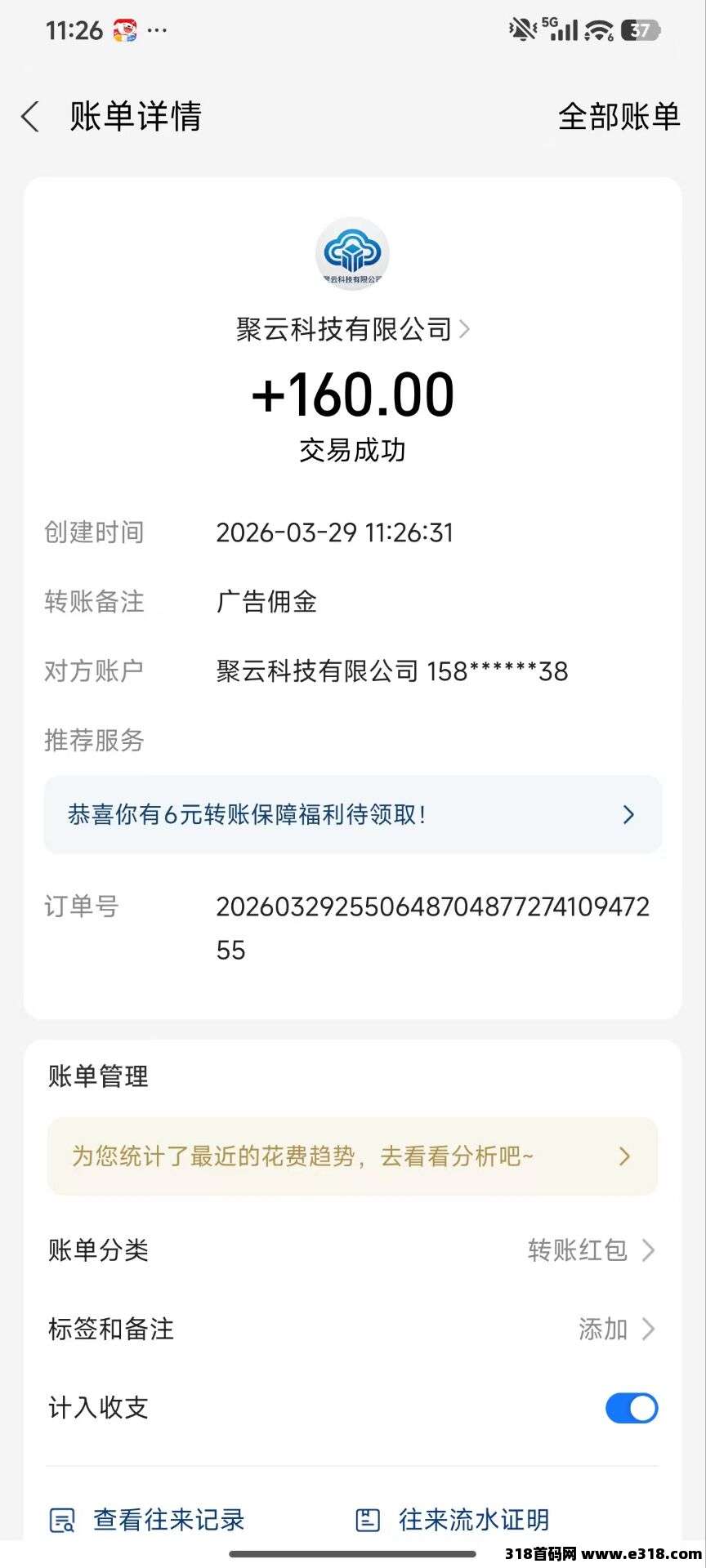Click the 账单详情 page title
This screenshot has width=706, height=1568.
[x=136, y=117]
